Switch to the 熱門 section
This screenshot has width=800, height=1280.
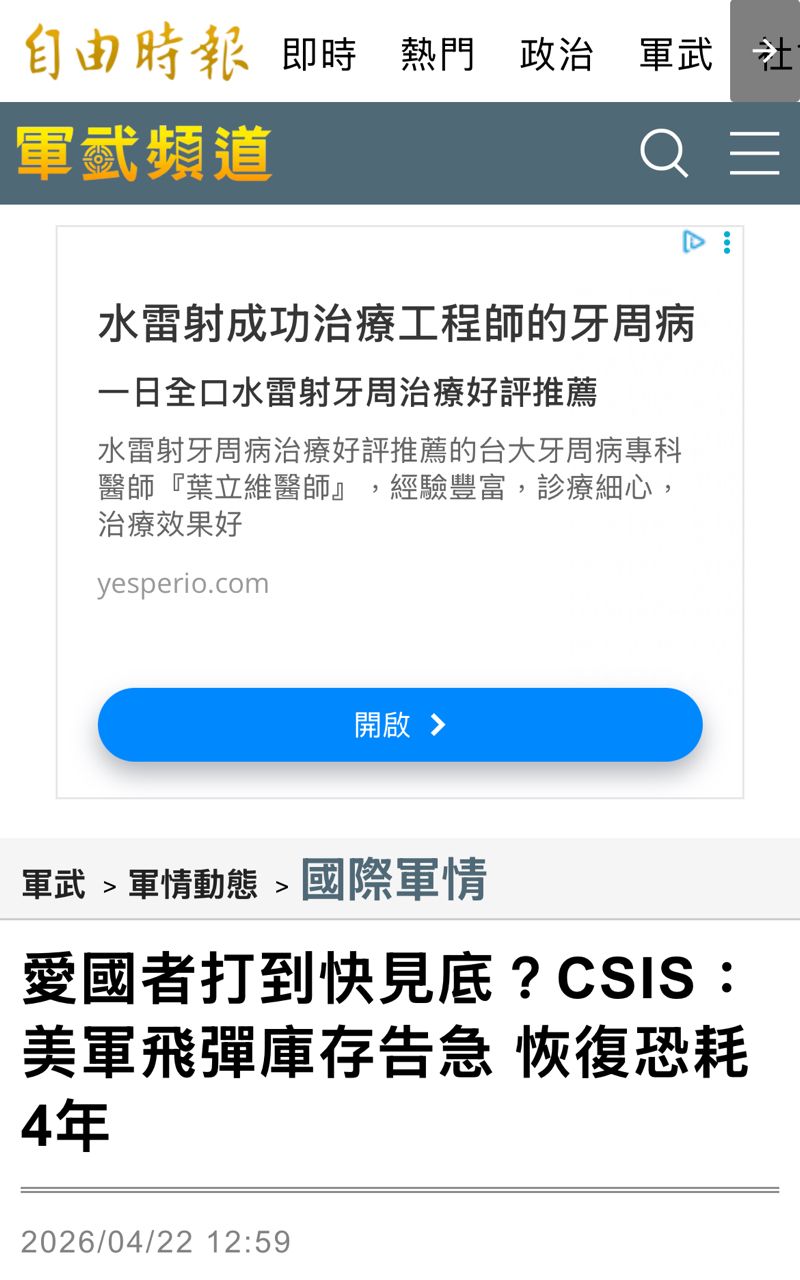click(x=437, y=57)
